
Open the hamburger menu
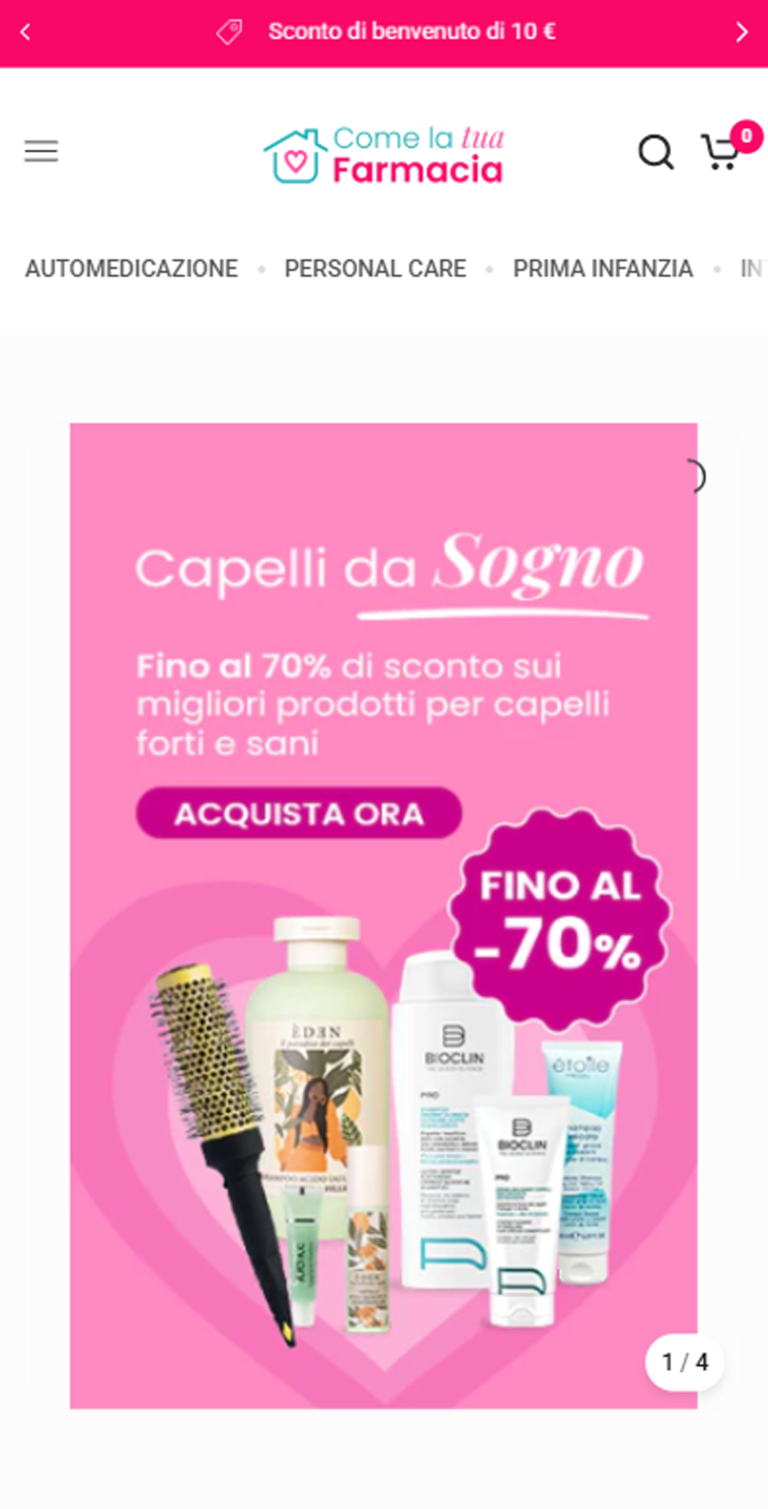click(41, 152)
